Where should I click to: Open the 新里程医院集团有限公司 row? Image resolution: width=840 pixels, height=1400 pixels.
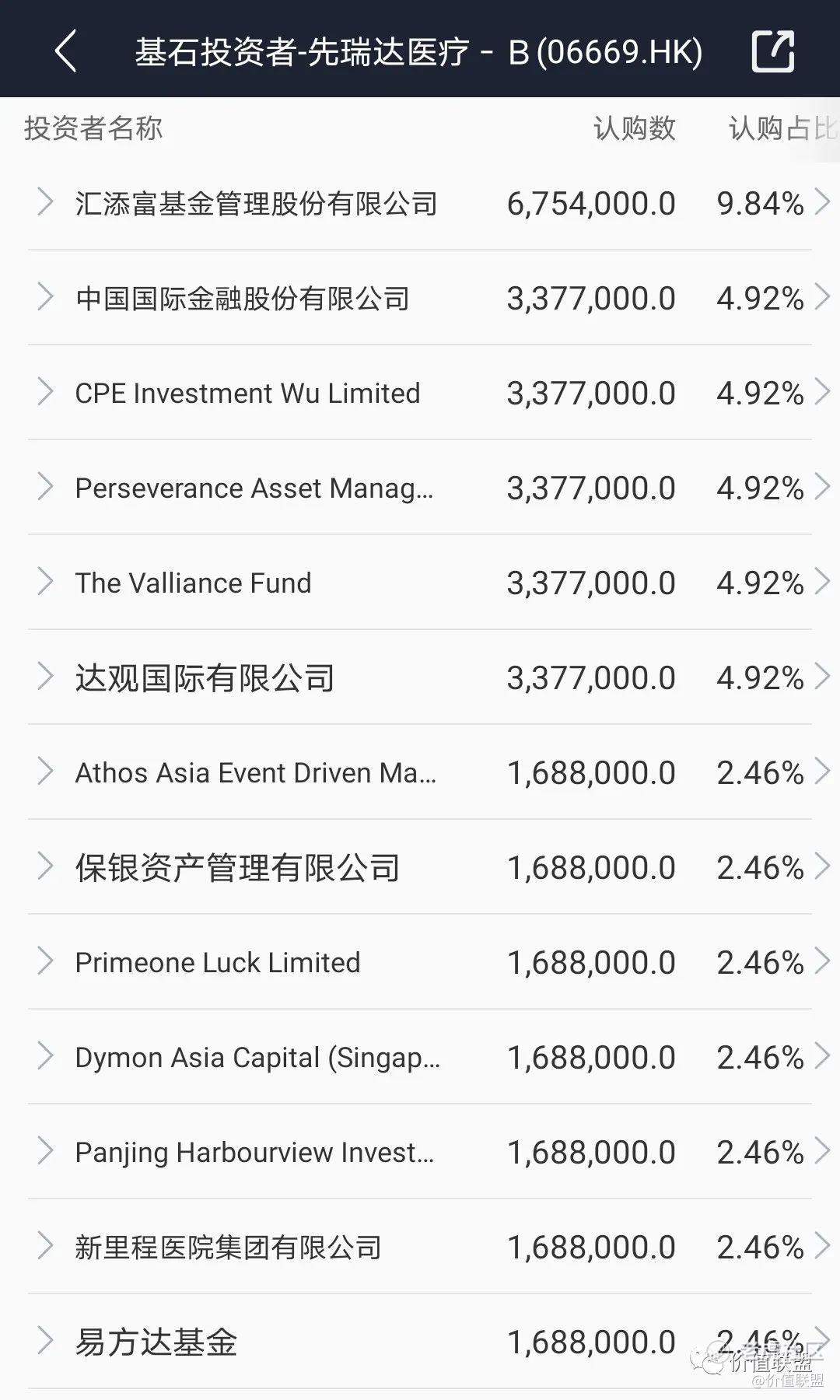coord(420,1247)
